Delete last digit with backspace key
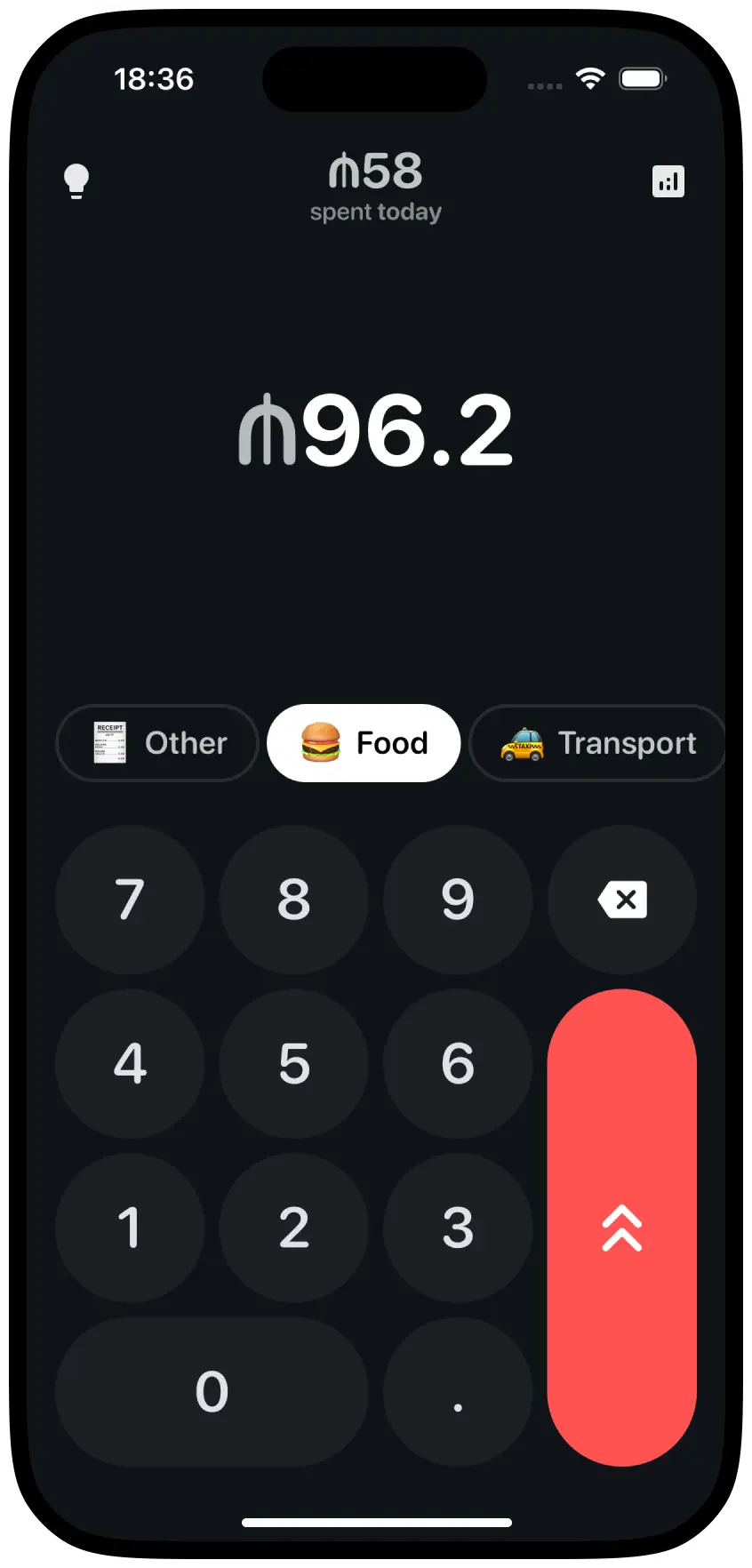Screen dimensions: 752x1568 [622, 900]
